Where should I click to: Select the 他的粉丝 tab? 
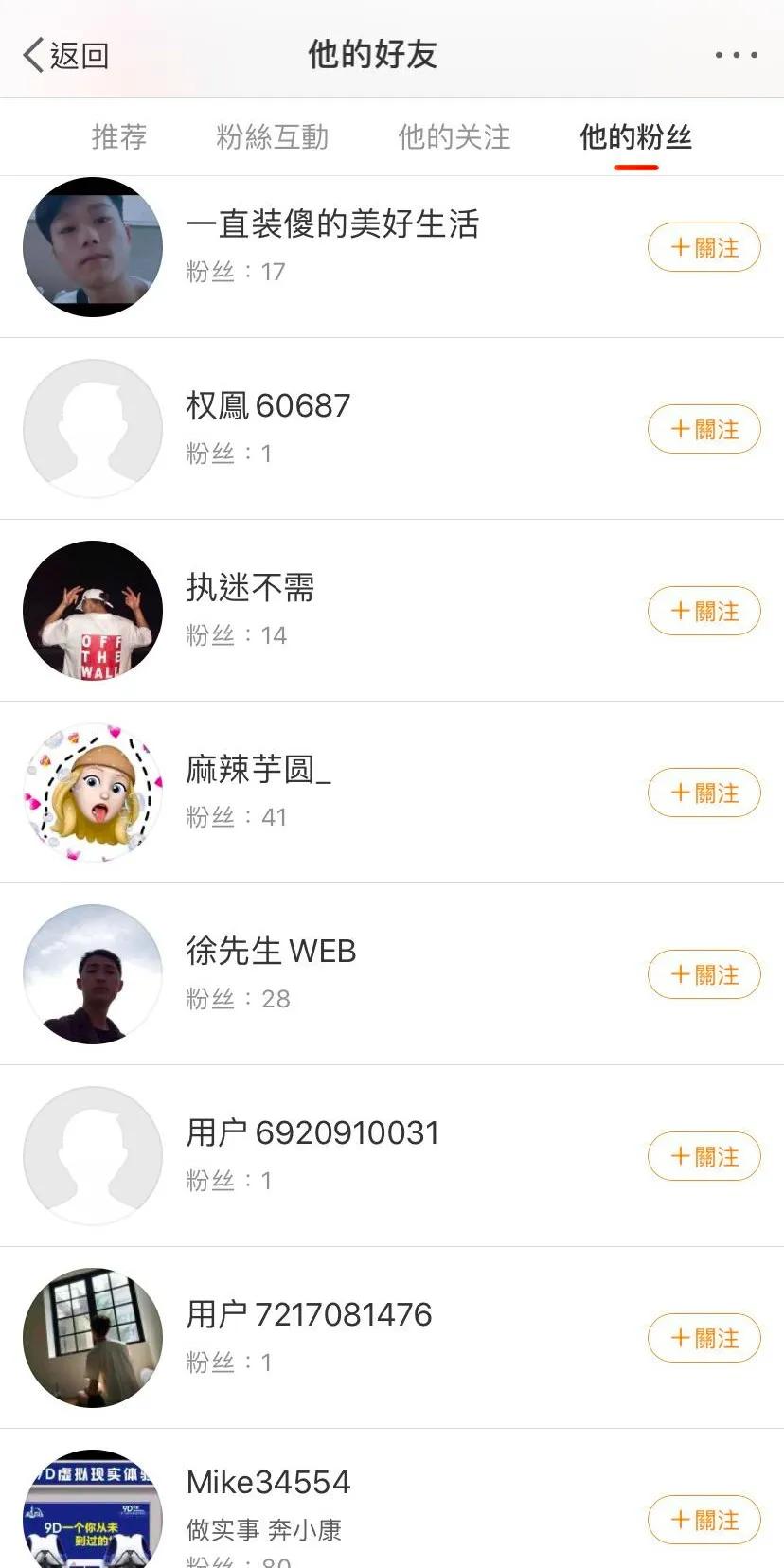634,137
